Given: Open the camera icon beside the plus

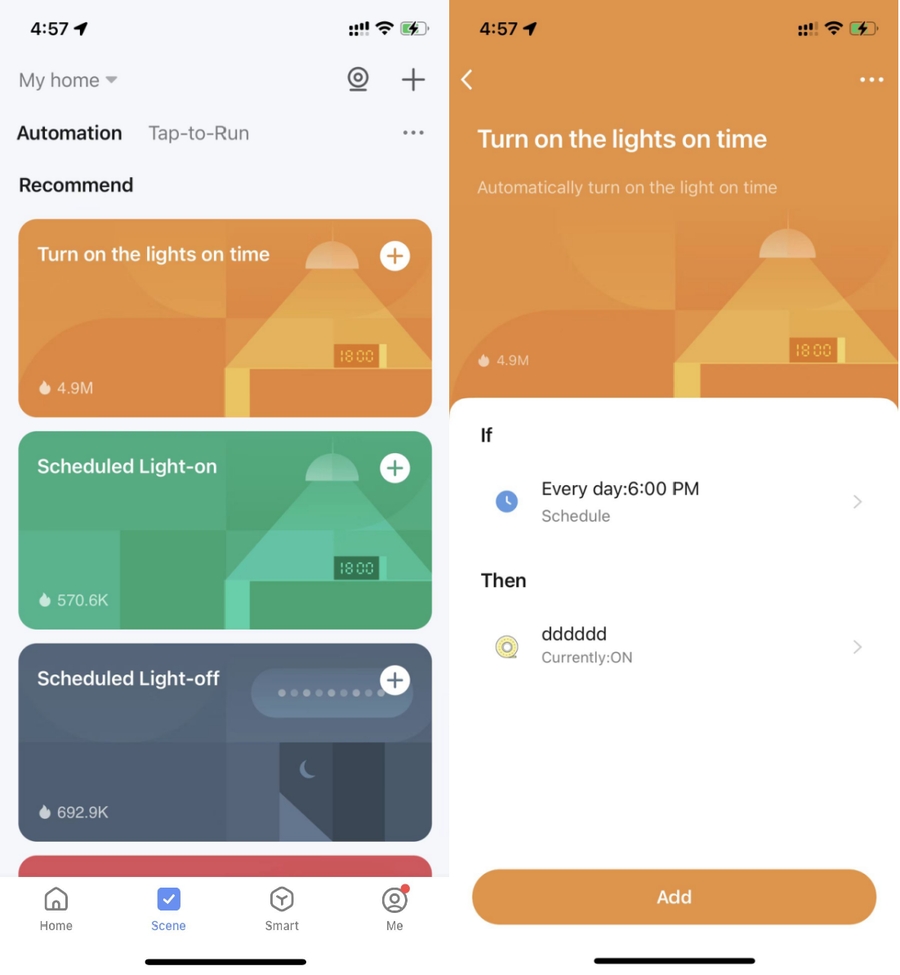Looking at the screenshot, I should tap(358, 80).
